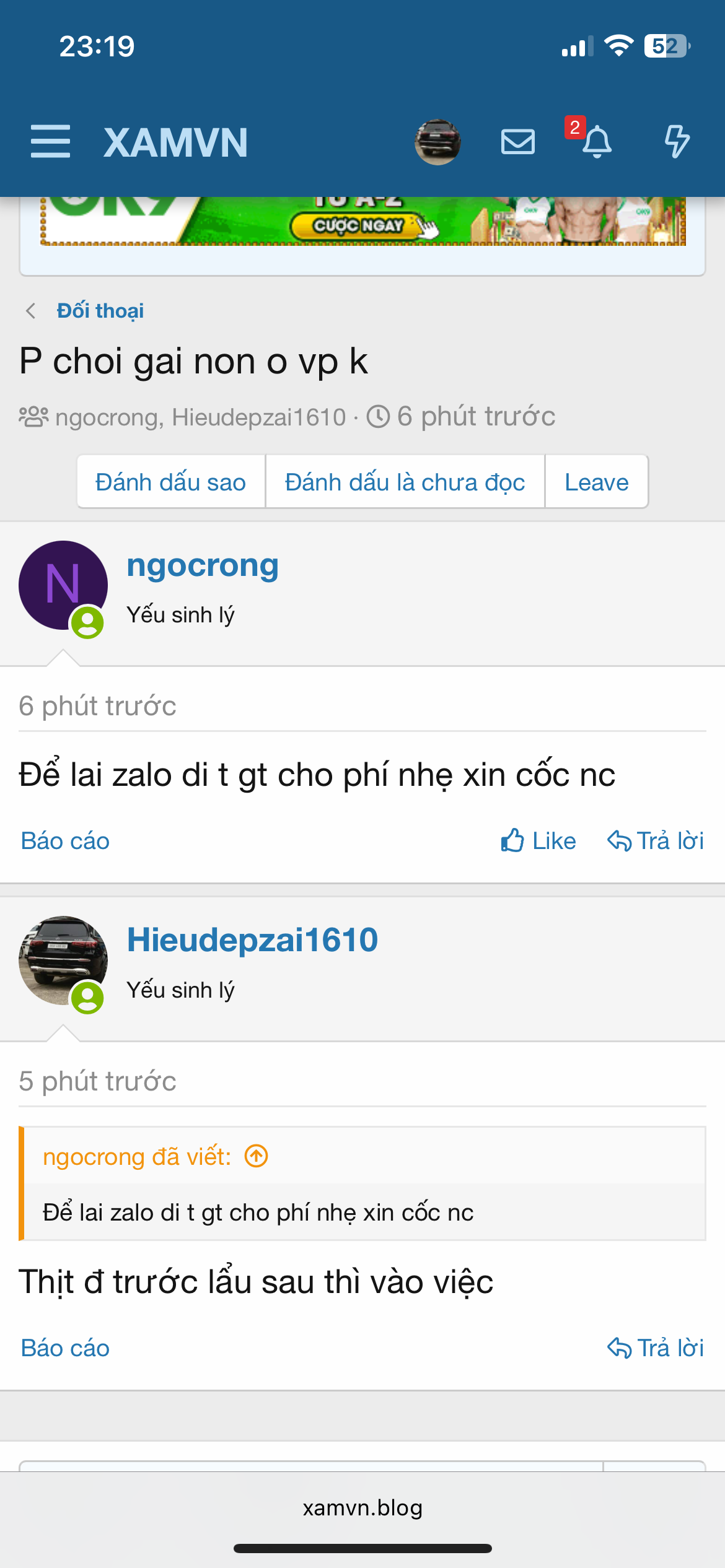This screenshot has width=725, height=1568.
Task: Reply to Hieudepzai1610's message via Trả lời
Action: (655, 1348)
